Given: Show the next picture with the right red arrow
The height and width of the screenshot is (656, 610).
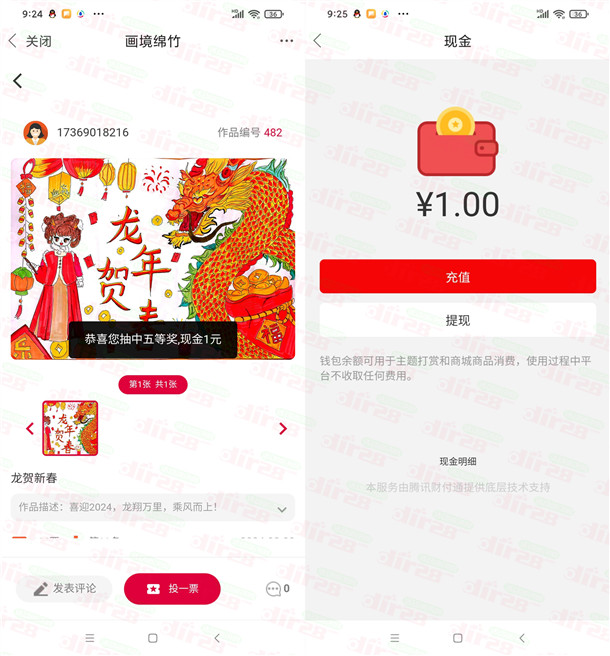Looking at the screenshot, I should [x=283, y=428].
